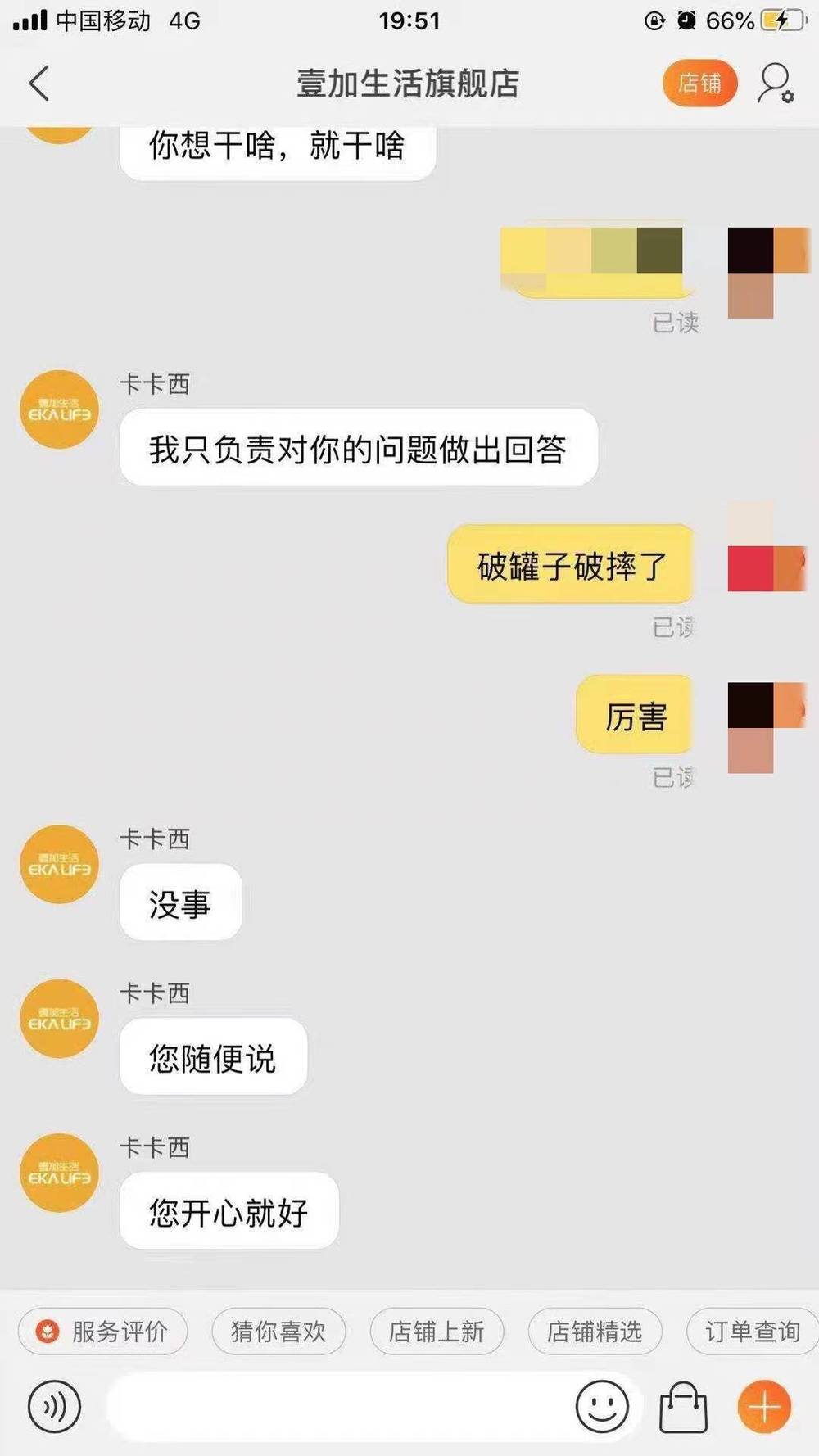
Task: Check 订单查询 order lookup chip
Action: pos(752,1332)
